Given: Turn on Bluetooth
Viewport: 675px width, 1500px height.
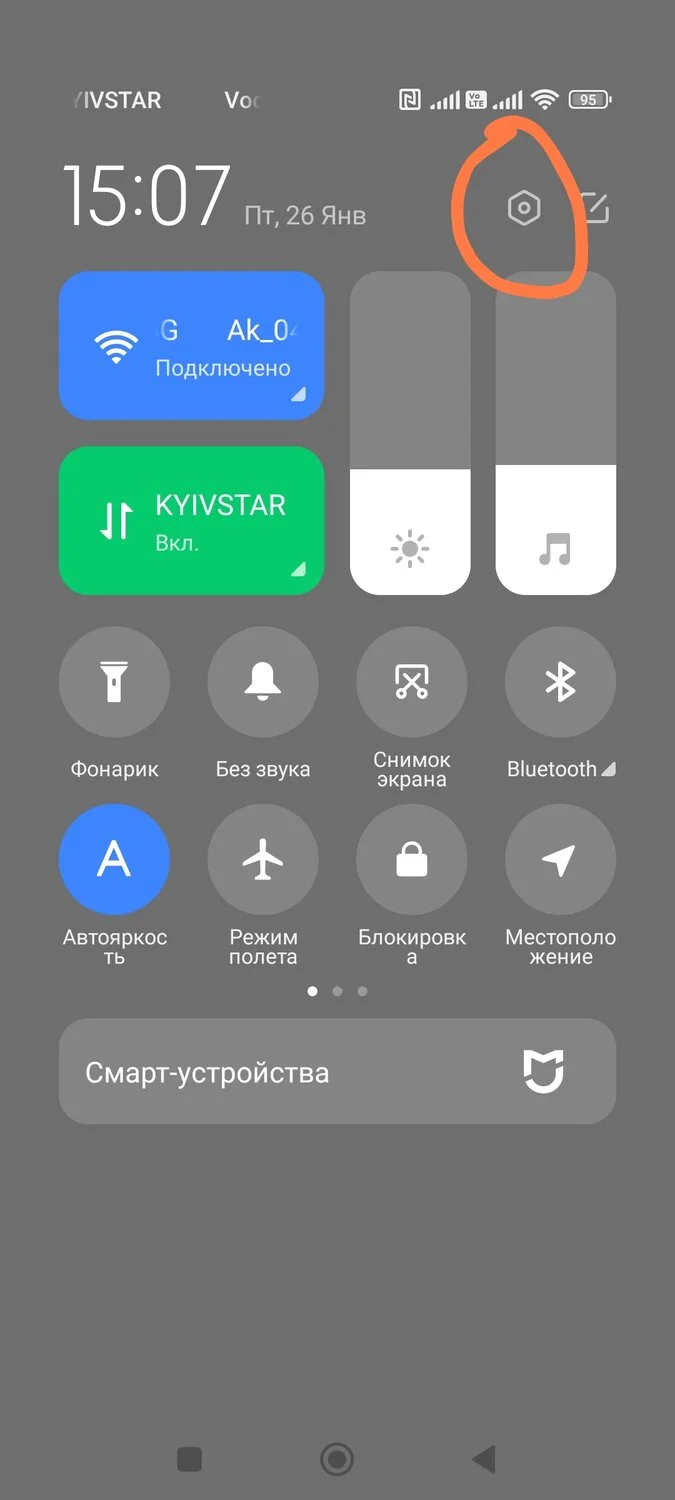Looking at the screenshot, I should tap(560, 684).
